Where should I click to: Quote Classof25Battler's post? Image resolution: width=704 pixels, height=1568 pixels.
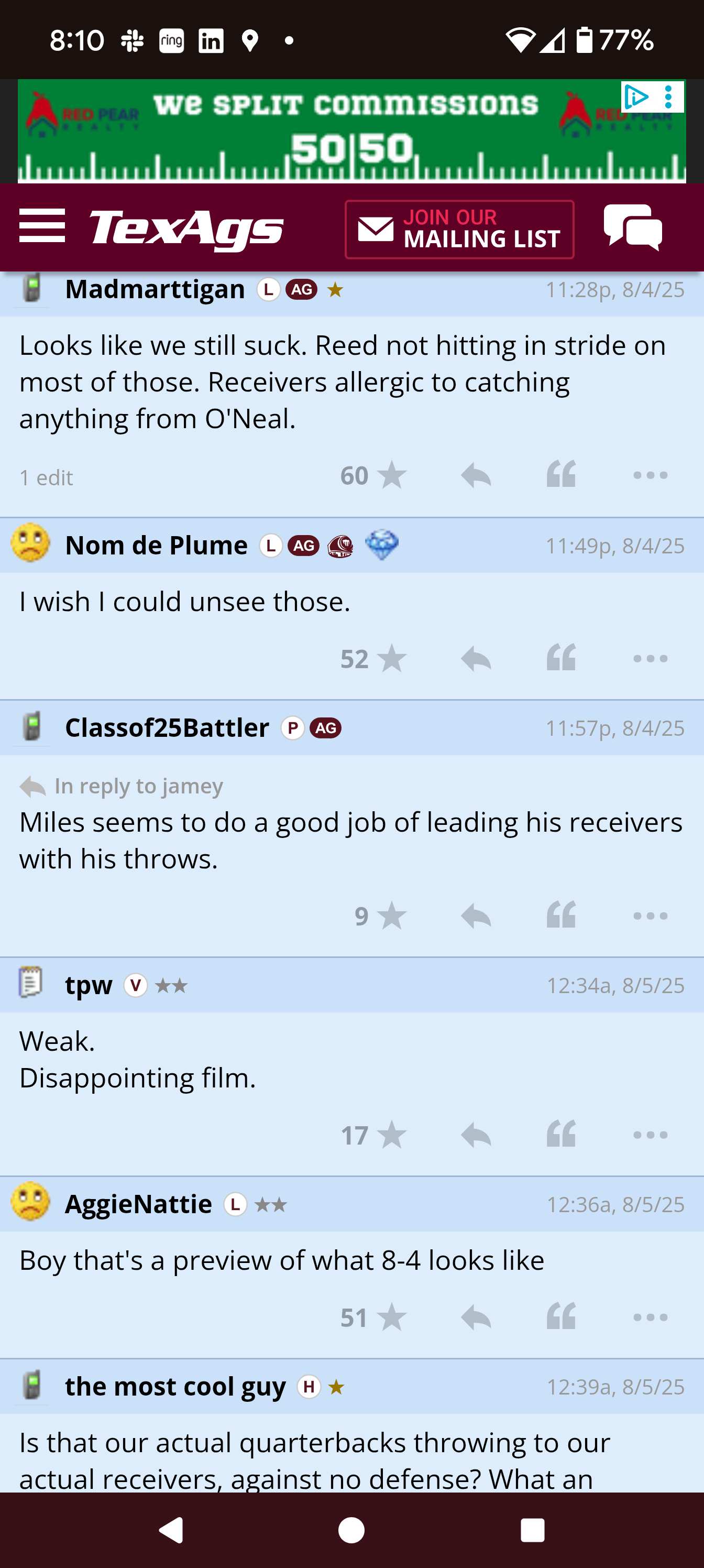click(x=561, y=916)
